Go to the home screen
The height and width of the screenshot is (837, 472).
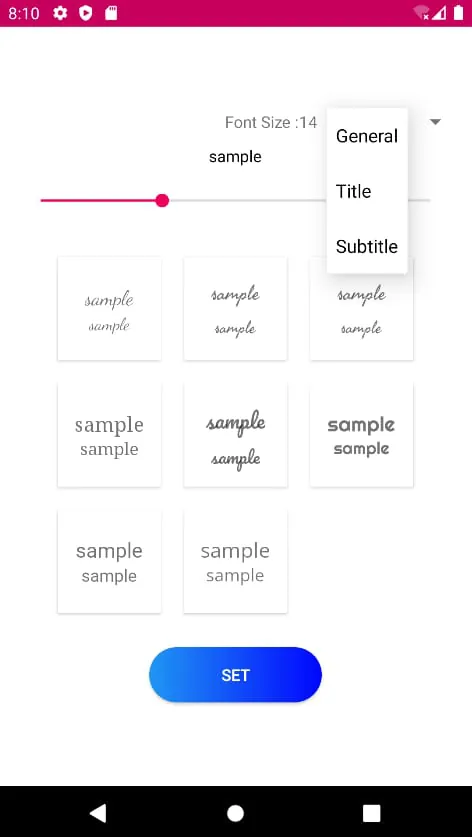[x=235, y=813]
